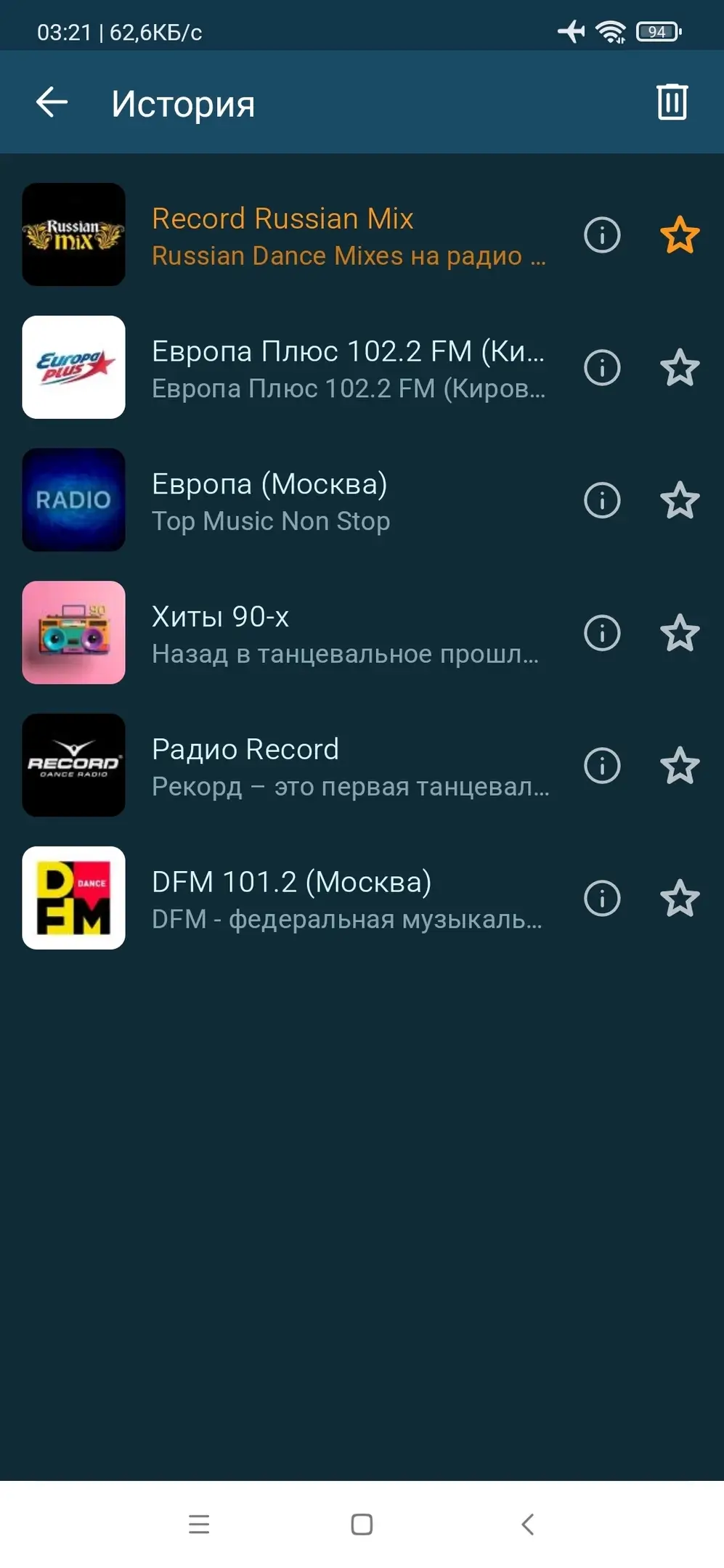The image size is (724, 1568).
Task: Open the system recent apps menu
Action: pos(198,1524)
